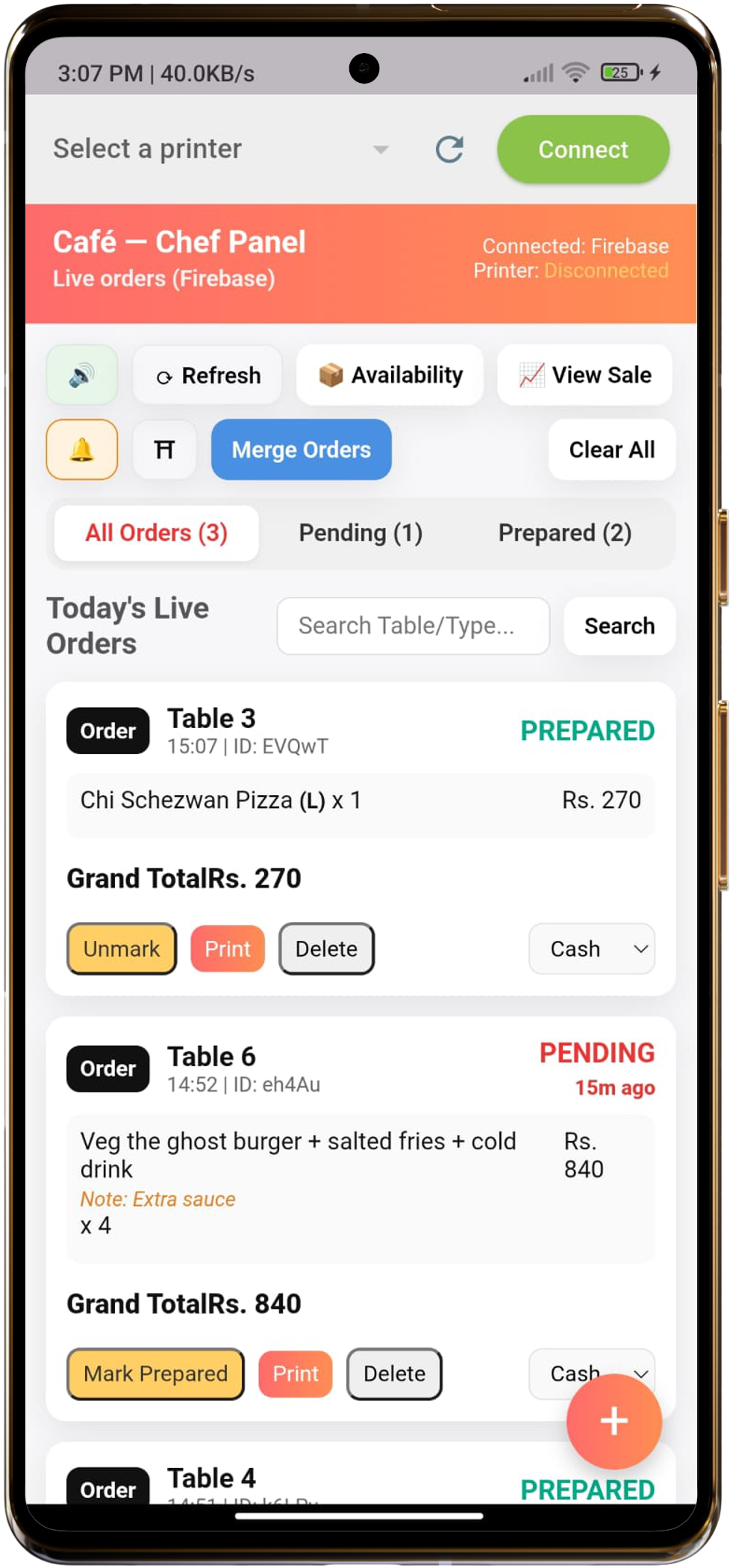Toggle the speaker sound alert icon

click(81, 375)
